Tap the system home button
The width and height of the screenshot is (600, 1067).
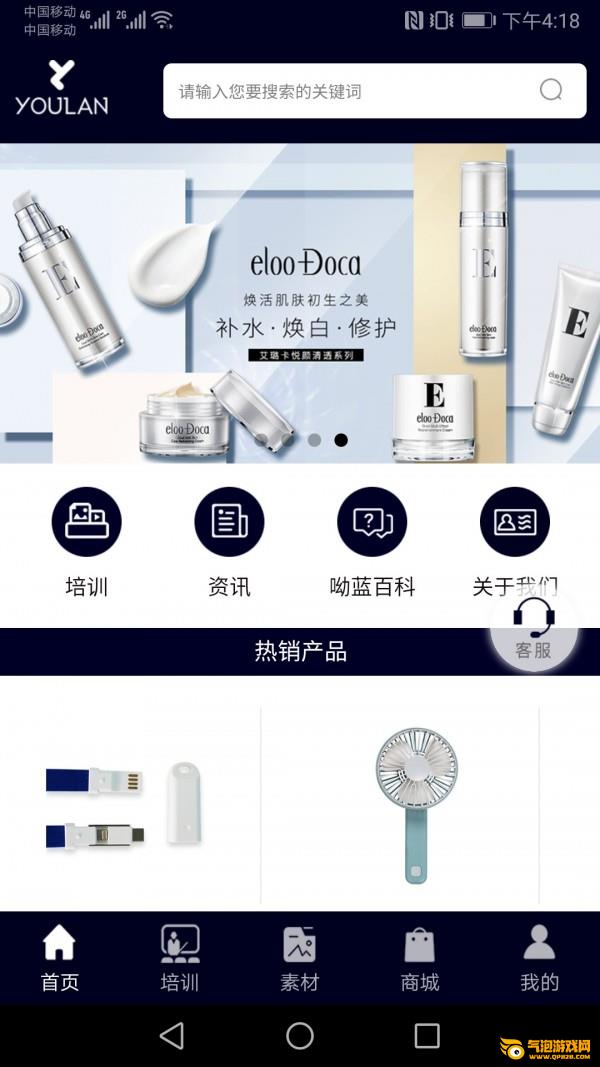pyautogui.click(x=300, y=1035)
